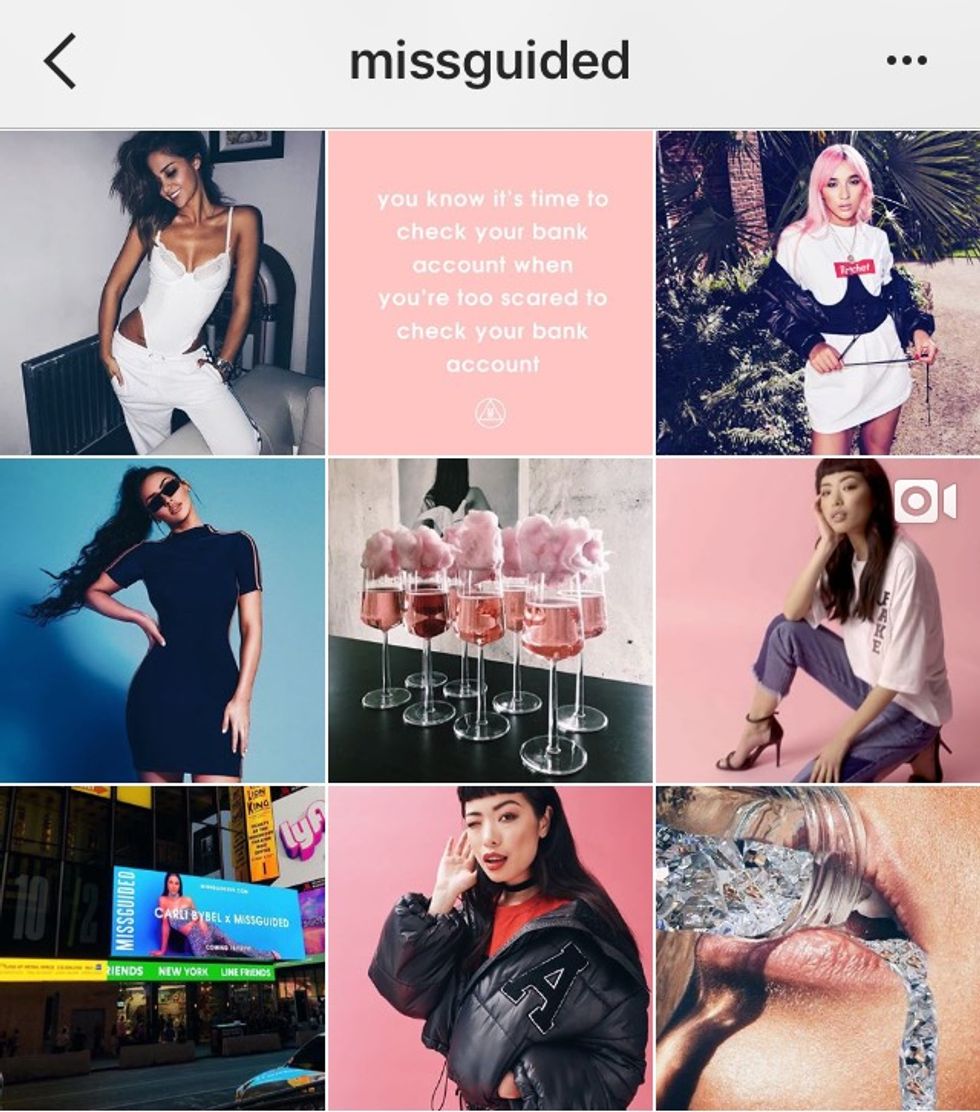Open the post with white lace bodysuit
Image resolution: width=980 pixels, height=1112 pixels.
click(x=162, y=292)
